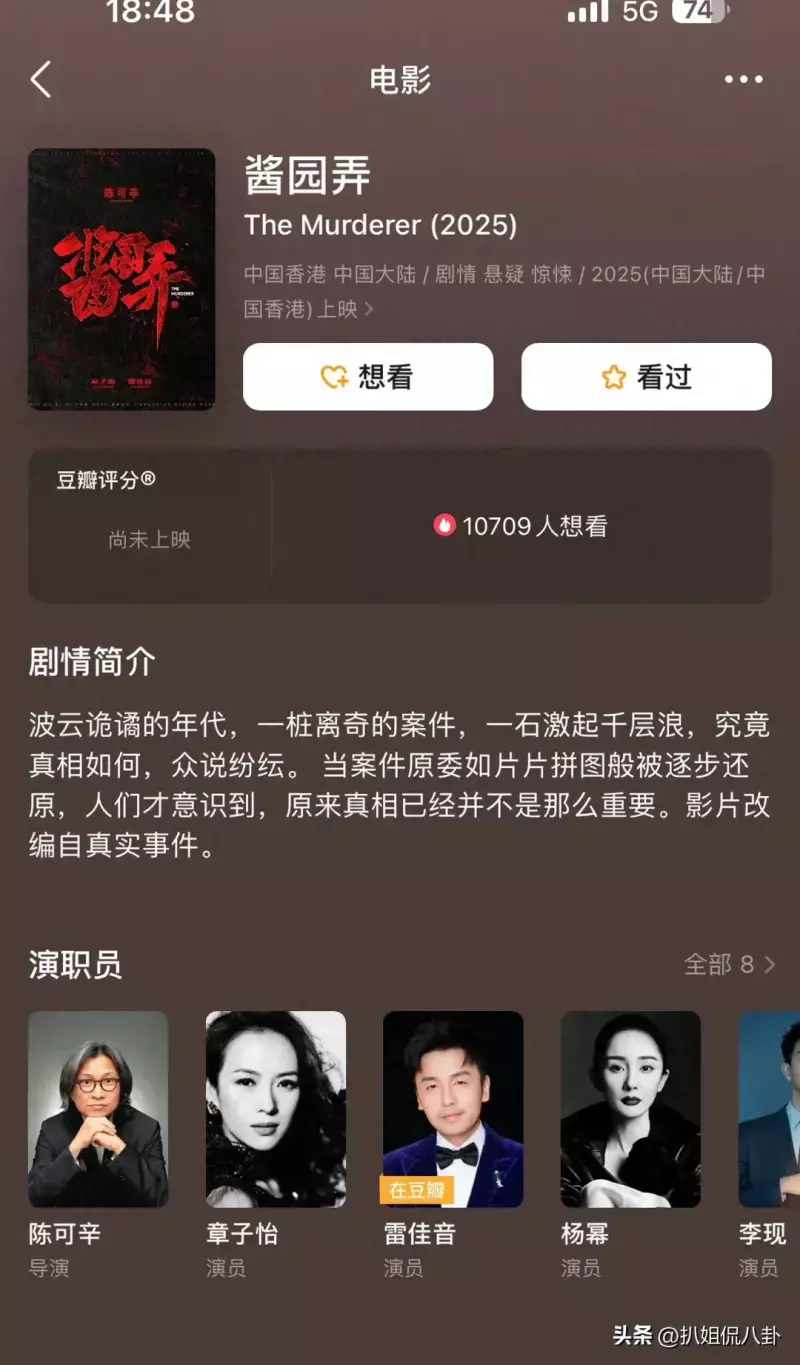Mark the movie as 想看
Viewport: 800px width, 1365px height.
pyautogui.click(x=368, y=377)
